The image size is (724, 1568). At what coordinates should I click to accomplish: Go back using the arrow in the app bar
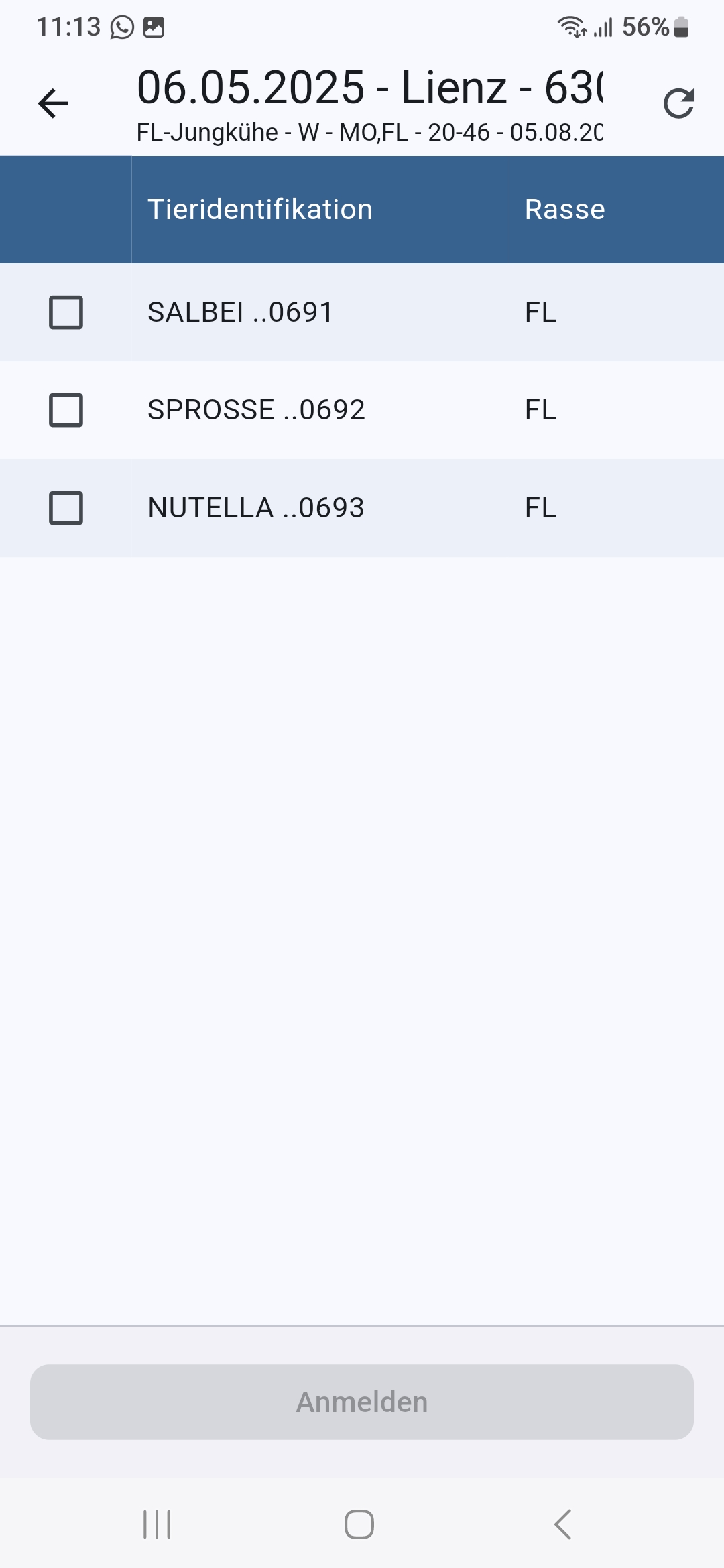53,104
